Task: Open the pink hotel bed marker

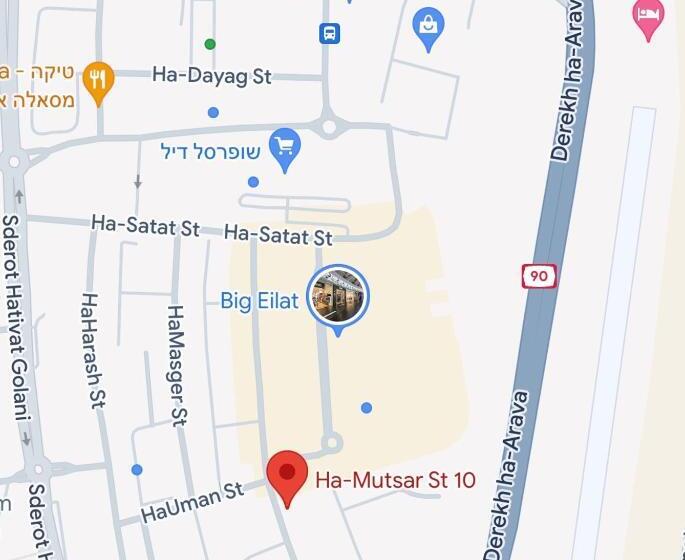Action: point(648,17)
